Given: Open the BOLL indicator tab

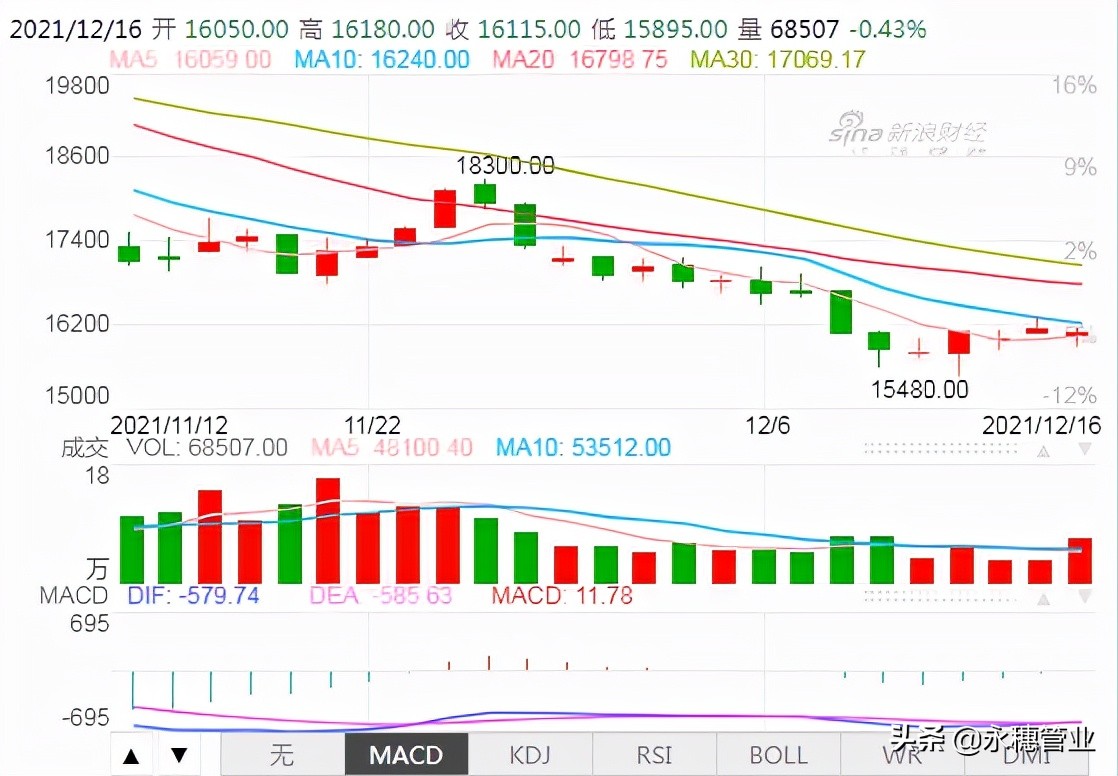Looking at the screenshot, I should point(778,755).
